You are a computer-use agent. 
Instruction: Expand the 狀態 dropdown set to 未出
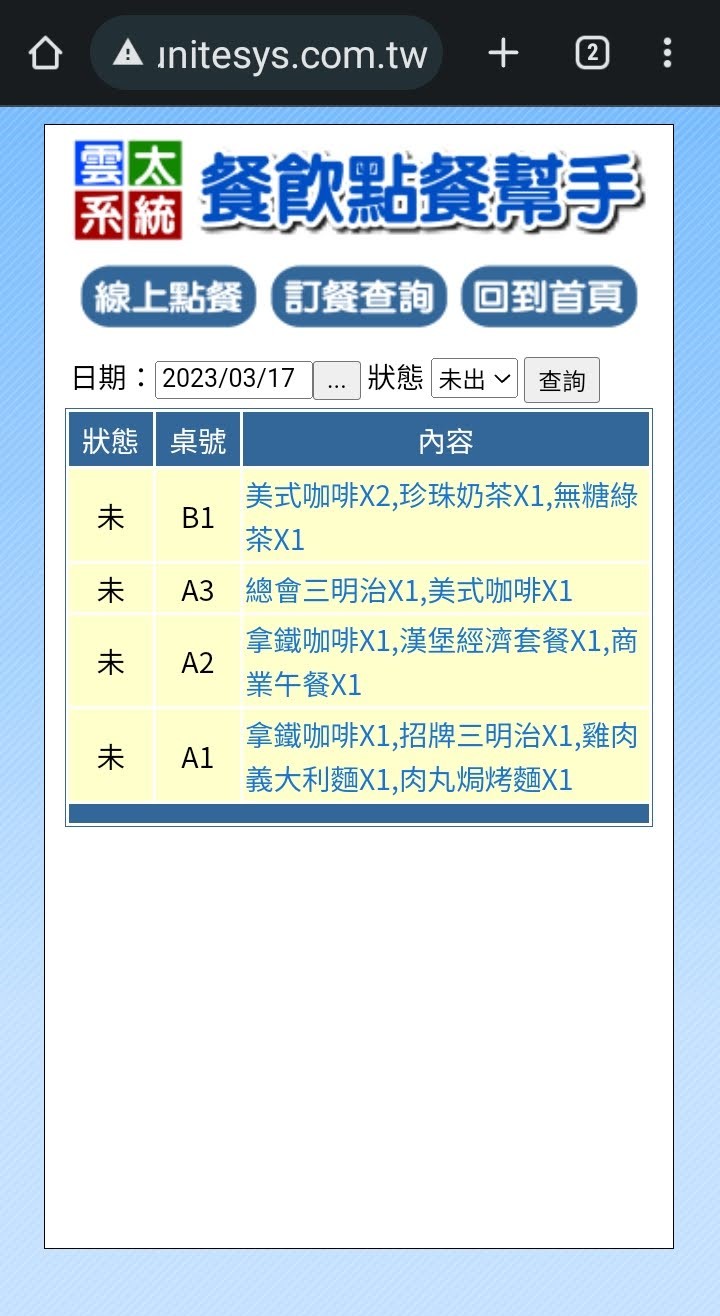[x=474, y=379]
